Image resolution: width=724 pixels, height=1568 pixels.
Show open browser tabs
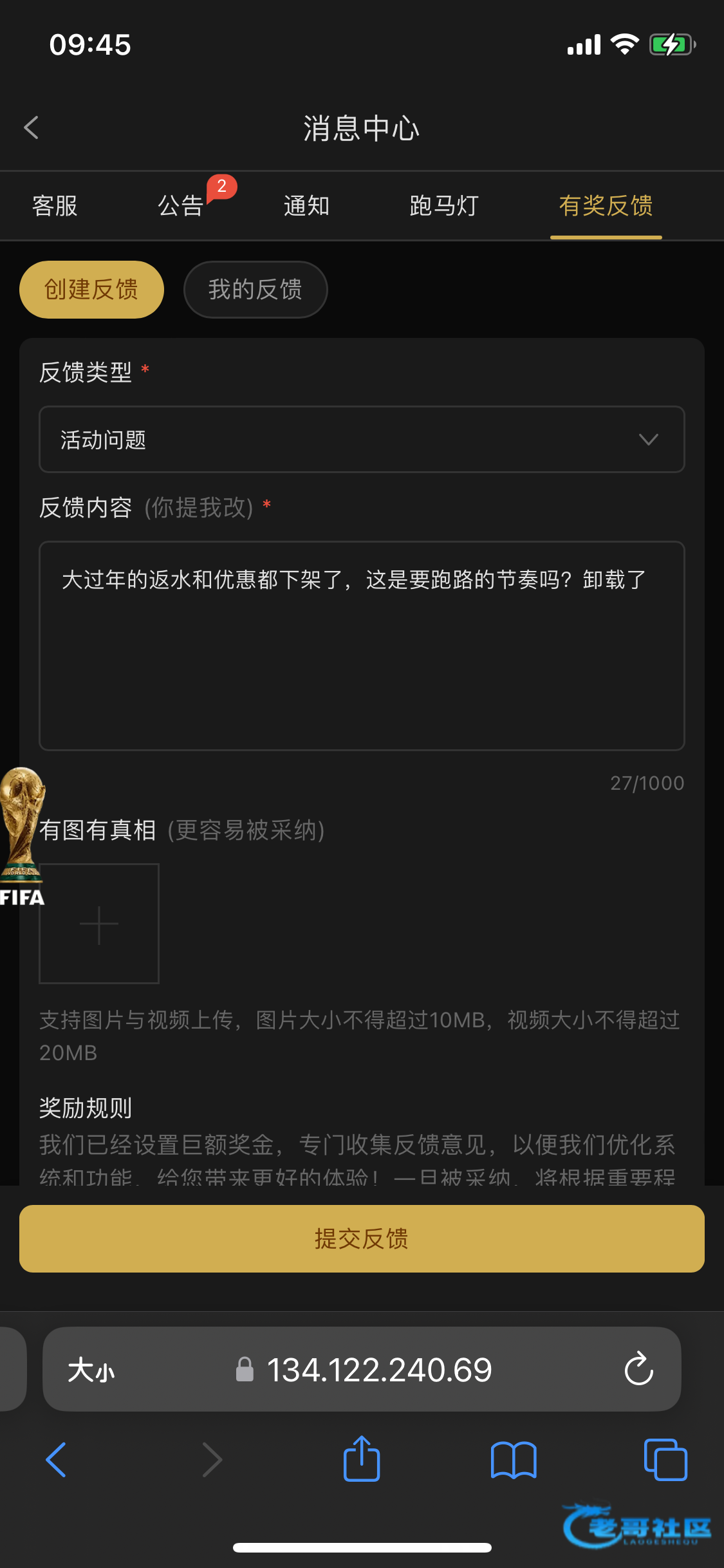[665, 1459]
